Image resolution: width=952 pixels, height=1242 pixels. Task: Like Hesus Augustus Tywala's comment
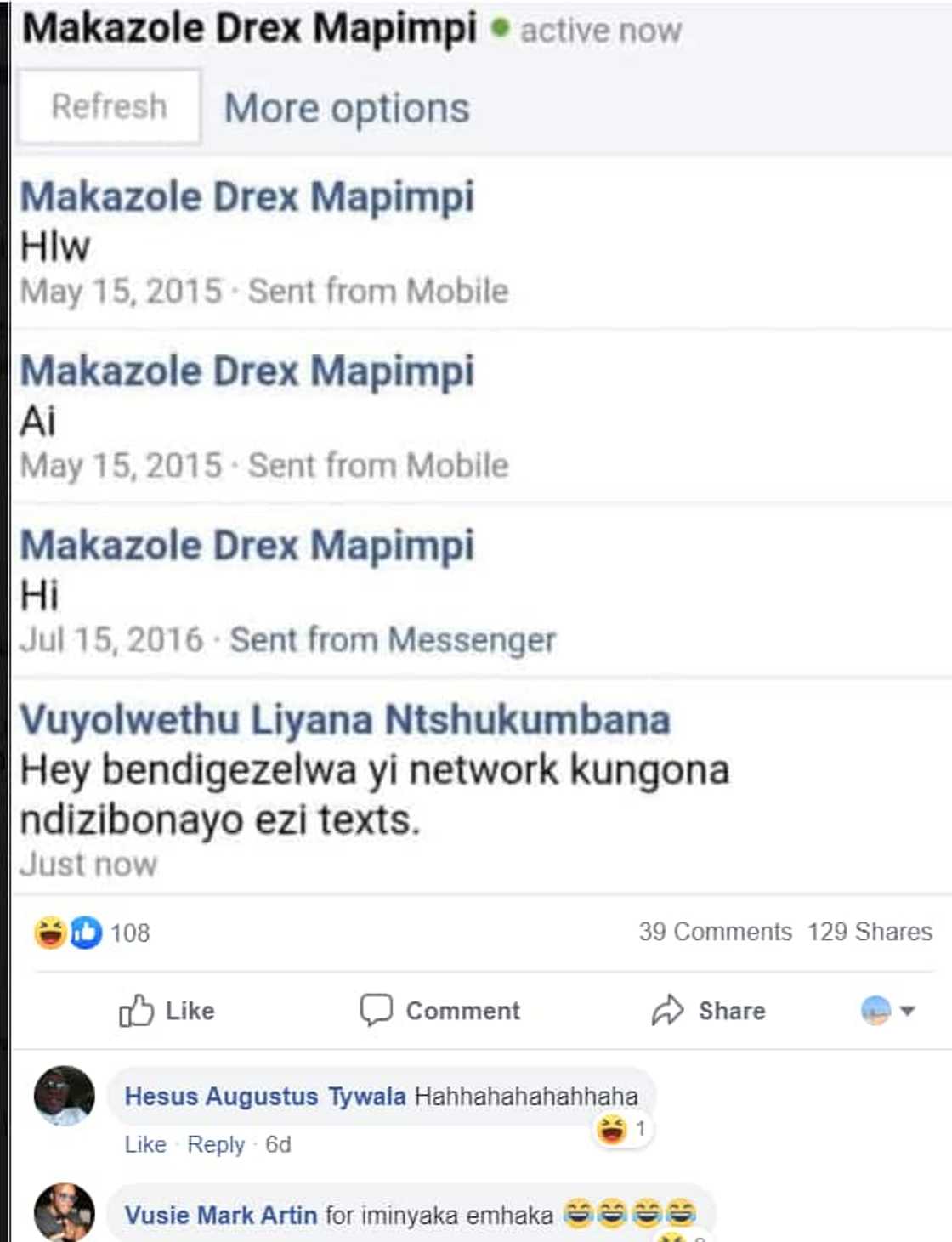[145, 1145]
